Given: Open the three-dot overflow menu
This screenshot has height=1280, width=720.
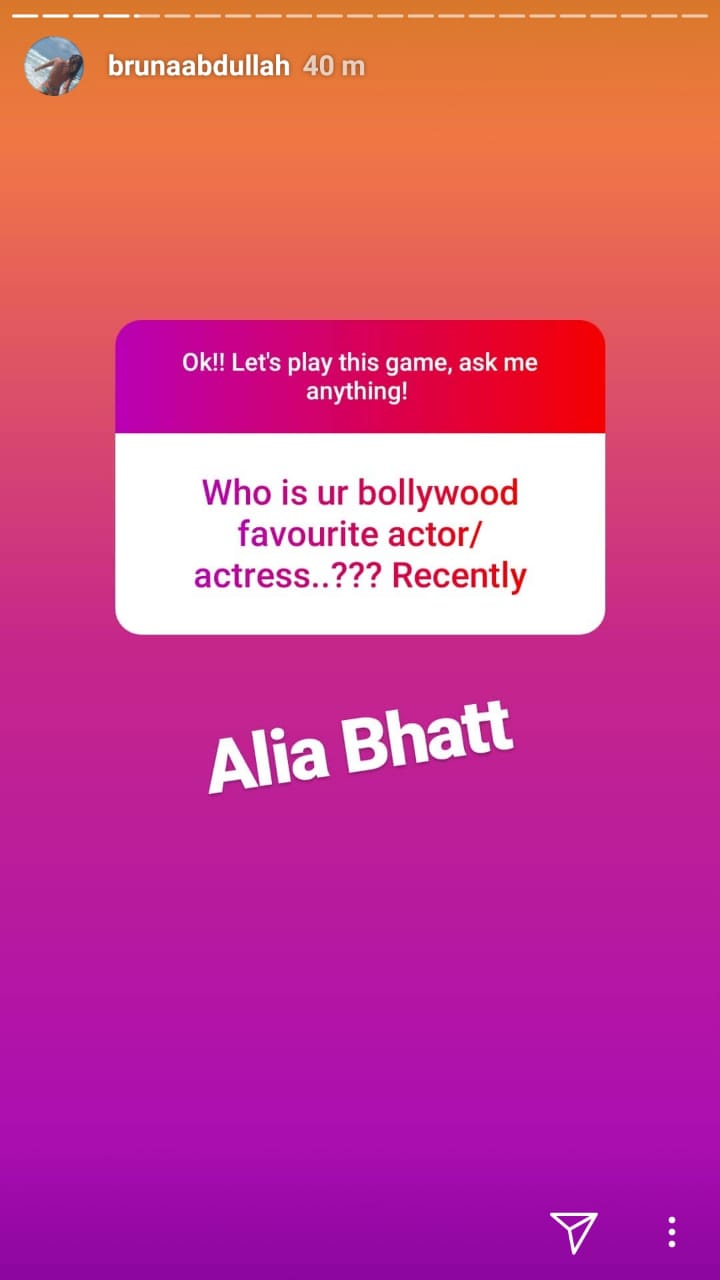Looking at the screenshot, I should [x=672, y=1232].
